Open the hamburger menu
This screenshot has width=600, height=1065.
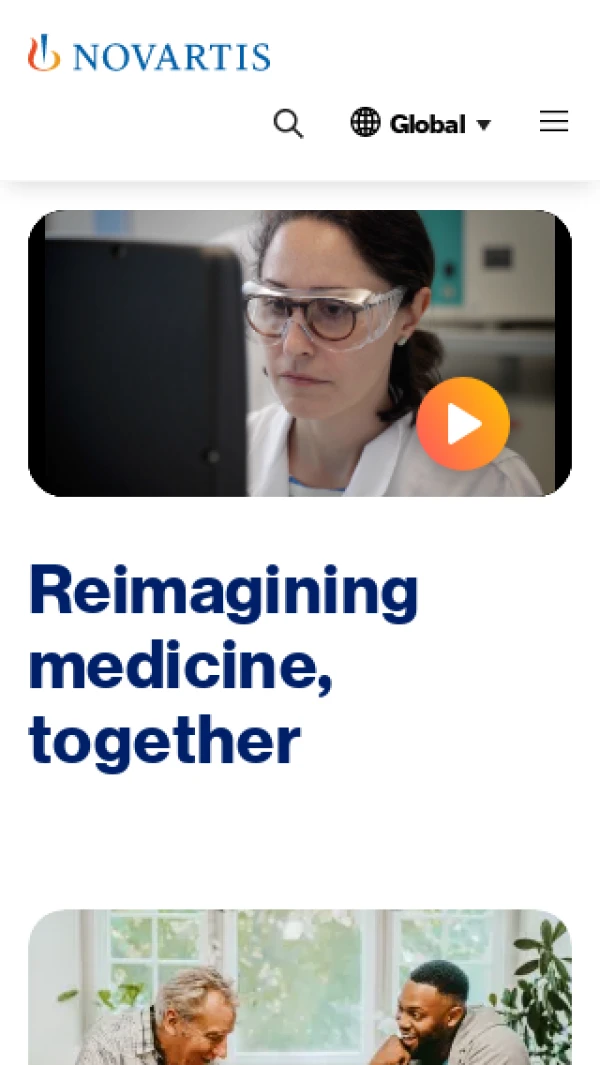553,122
